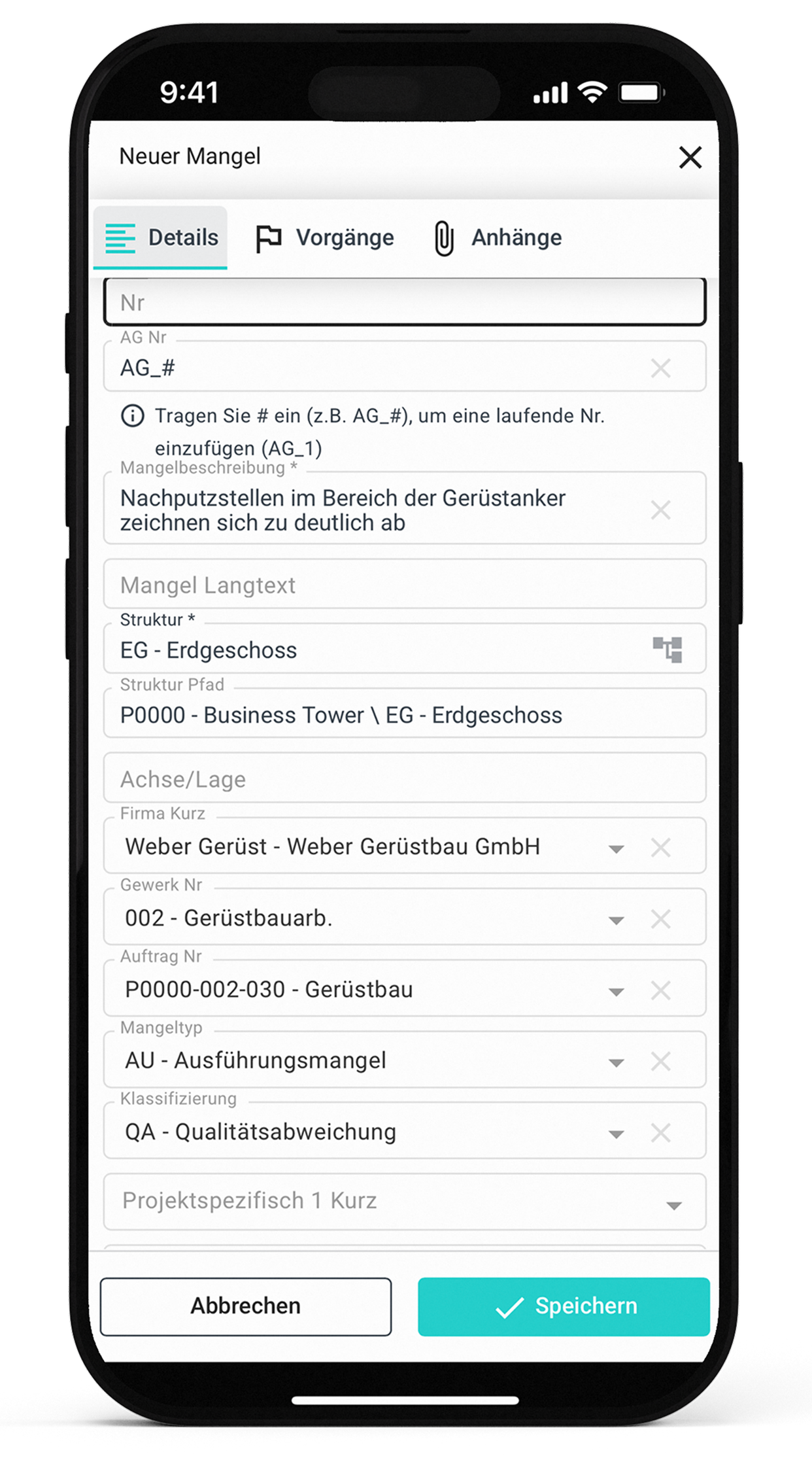Open the Struktur tree picker icon
This screenshot has width=812, height=1477.
click(x=668, y=650)
